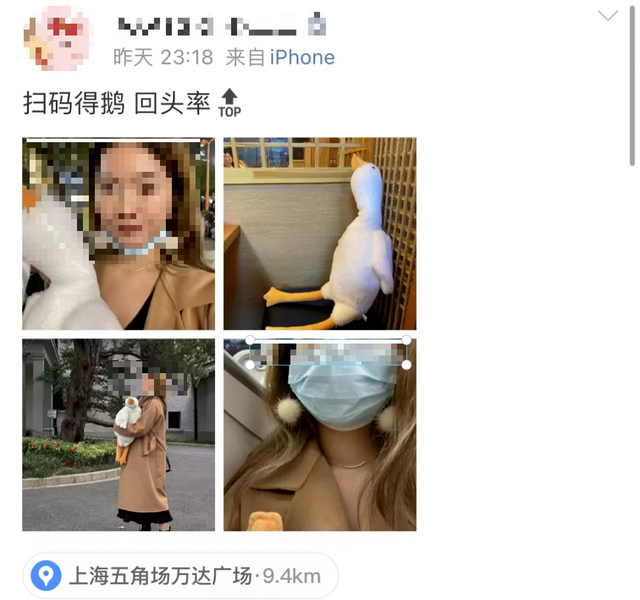
Task: Open the iPhone source link
Action: [302, 57]
